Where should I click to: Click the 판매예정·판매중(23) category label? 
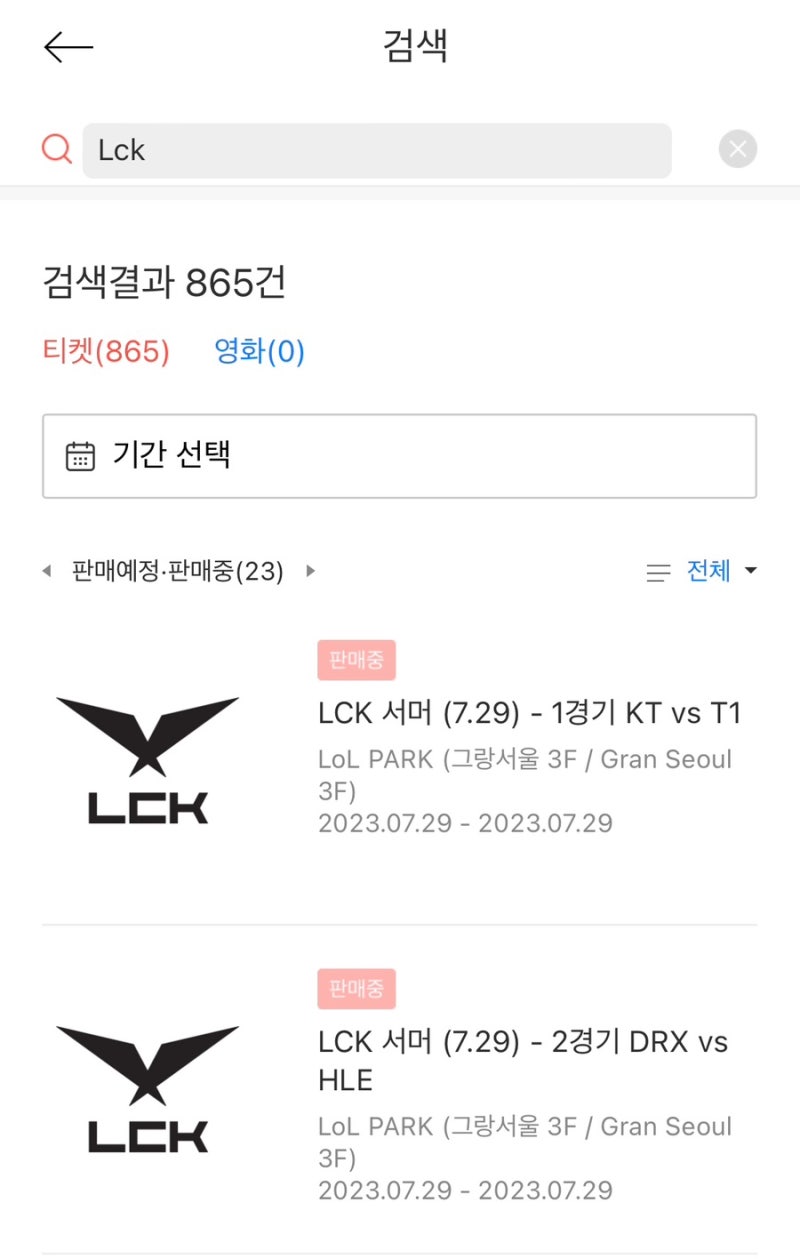click(x=178, y=570)
